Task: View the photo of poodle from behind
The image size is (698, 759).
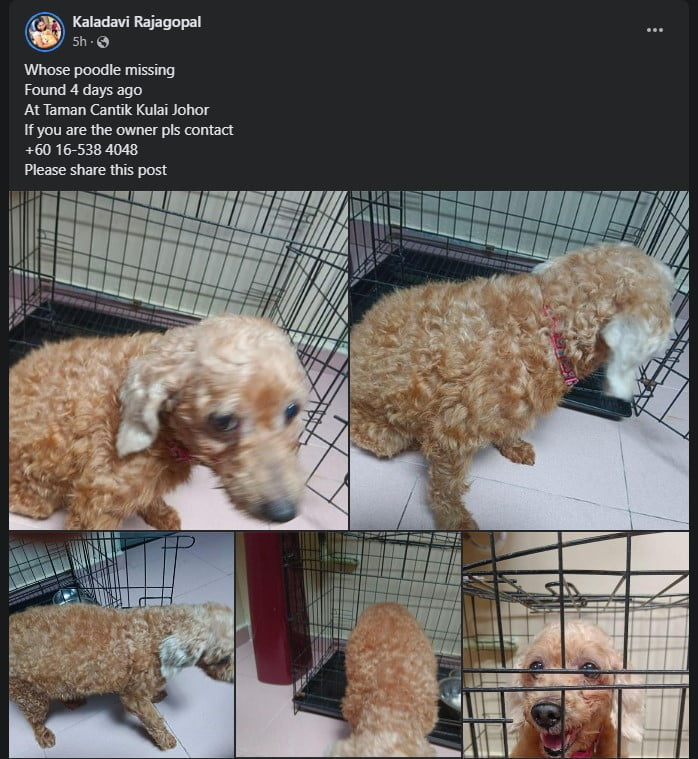Action: click(x=348, y=644)
